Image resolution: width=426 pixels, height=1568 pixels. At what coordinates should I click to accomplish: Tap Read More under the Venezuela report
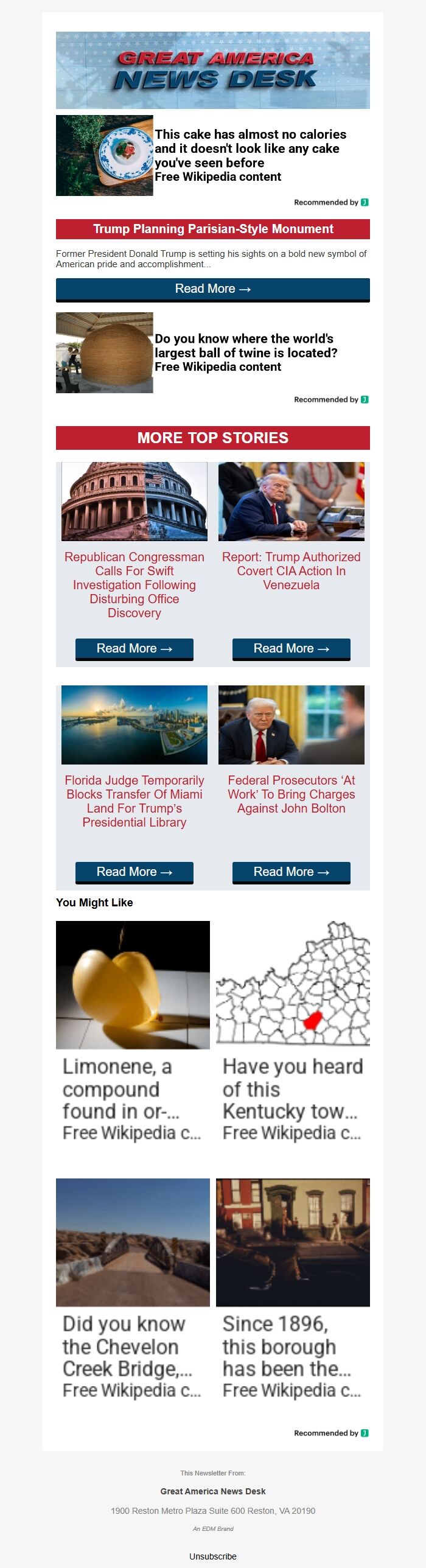(291, 649)
